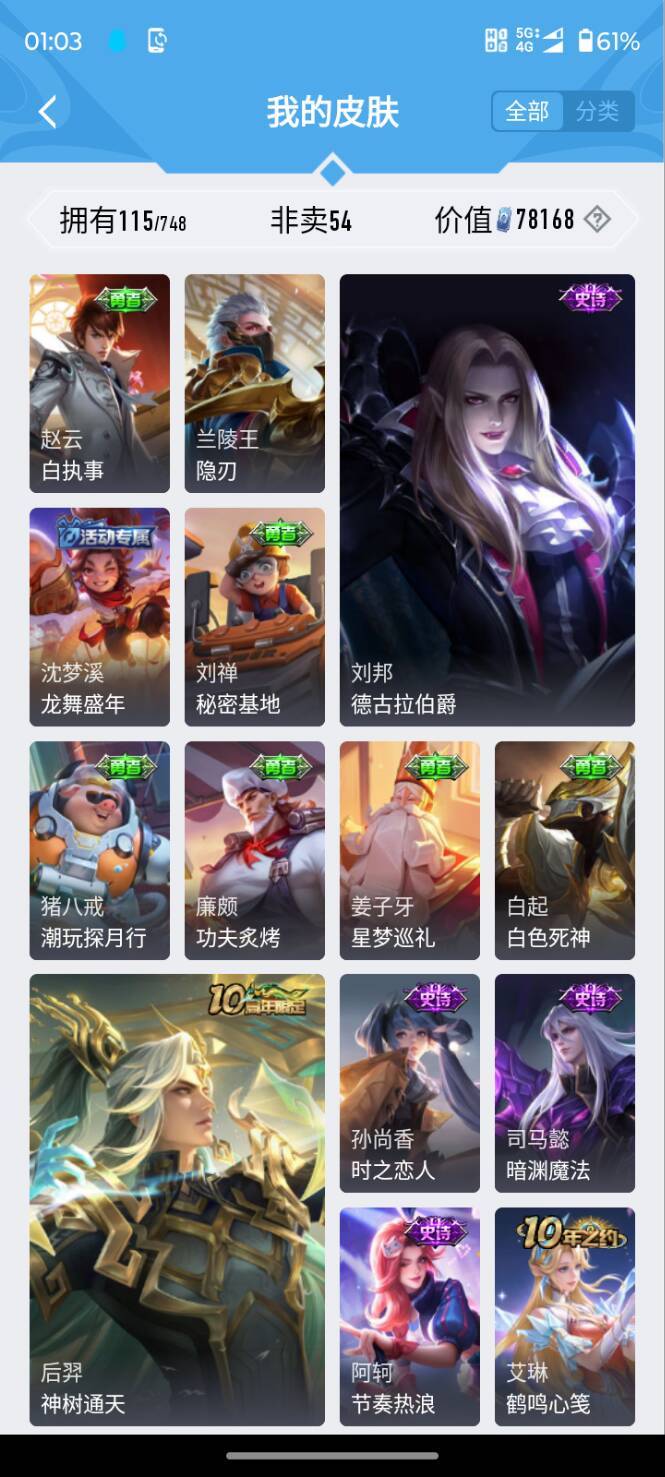Go back from 我的皮肤 page
The width and height of the screenshot is (665, 1477).
click(x=47, y=112)
